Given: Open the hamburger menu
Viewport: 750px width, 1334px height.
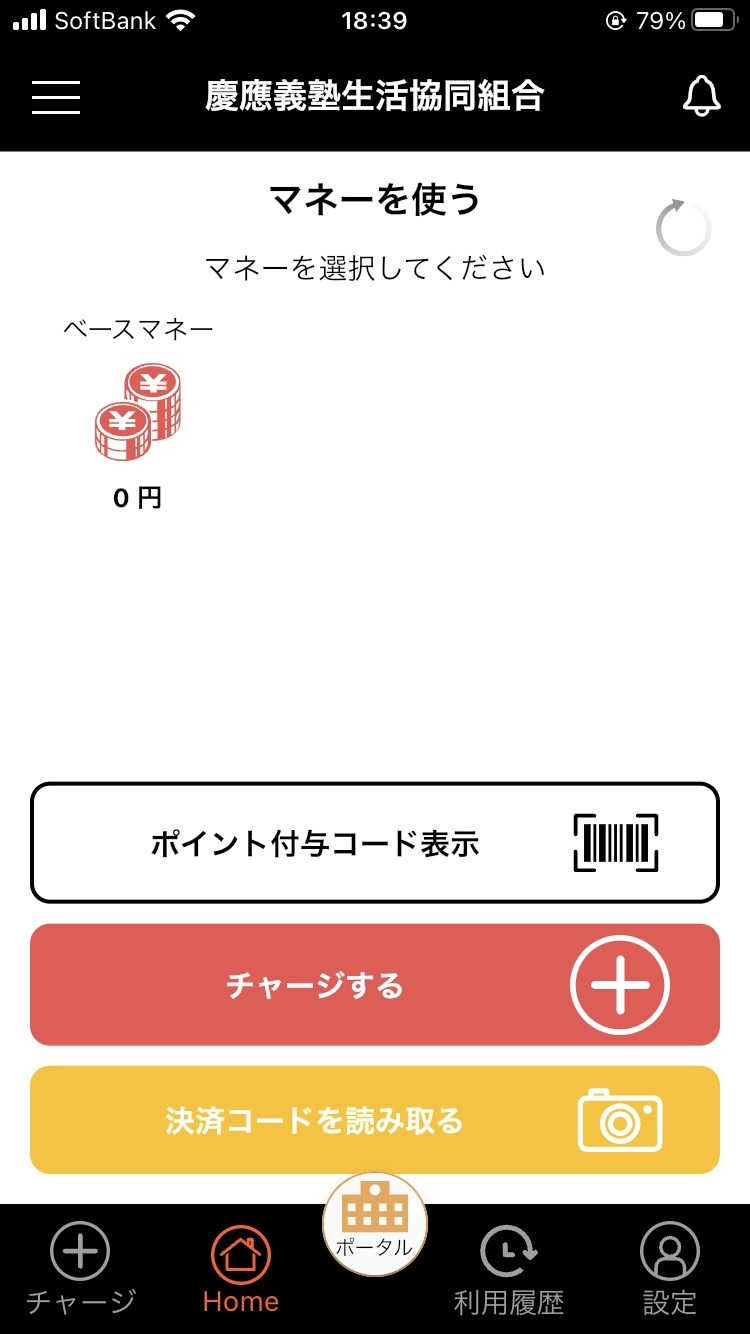Looking at the screenshot, I should coord(56,96).
